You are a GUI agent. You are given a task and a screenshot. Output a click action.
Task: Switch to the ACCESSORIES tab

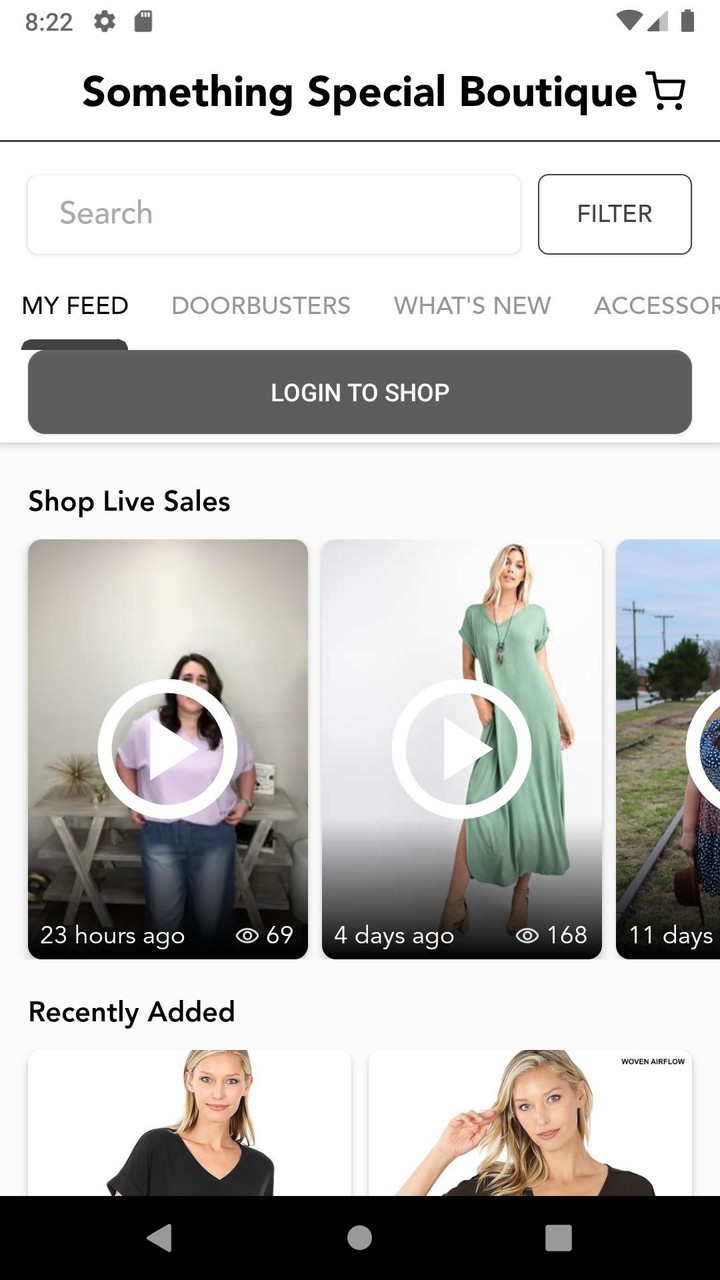(655, 306)
